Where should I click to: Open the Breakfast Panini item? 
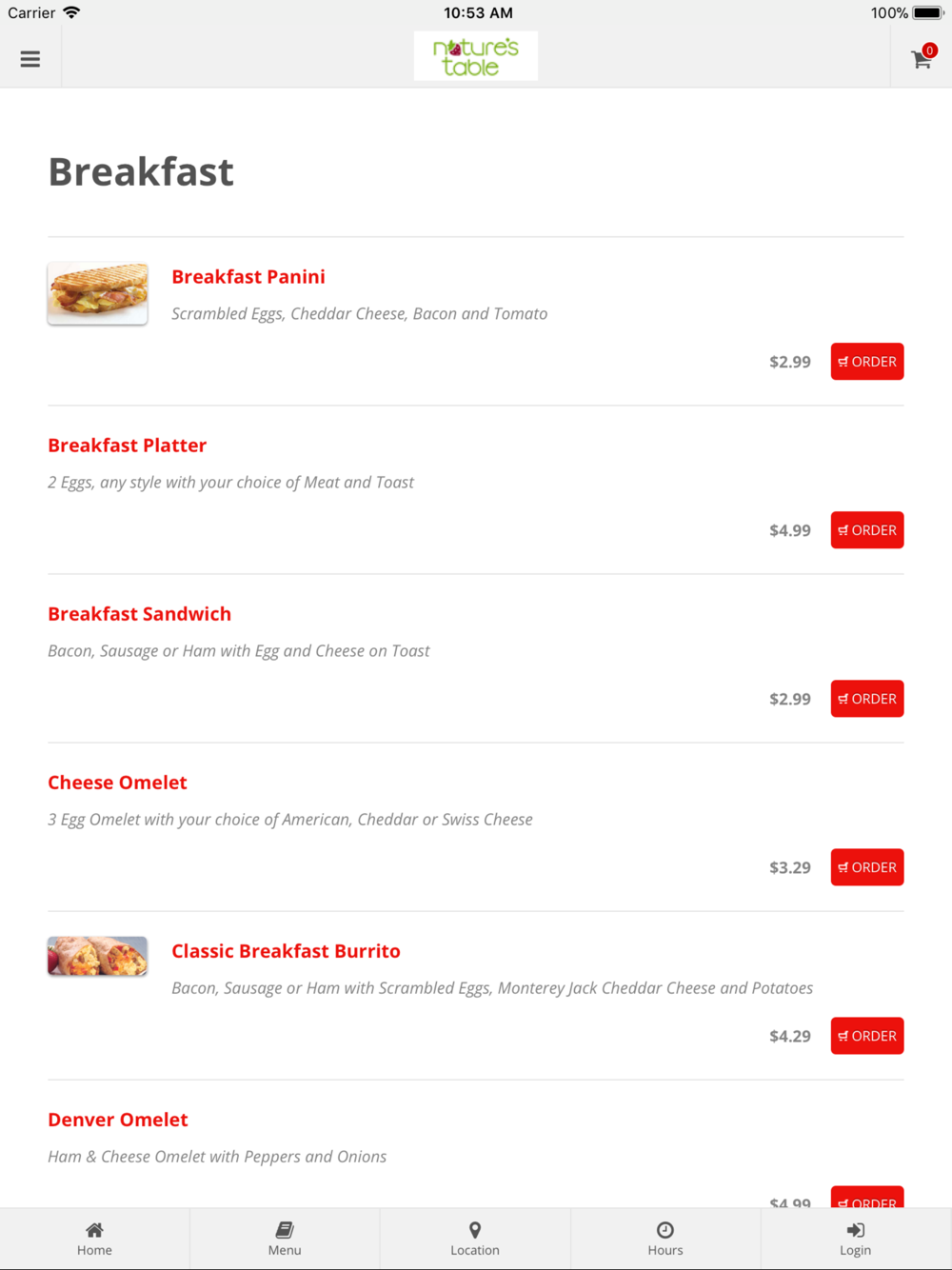[248, 277]
